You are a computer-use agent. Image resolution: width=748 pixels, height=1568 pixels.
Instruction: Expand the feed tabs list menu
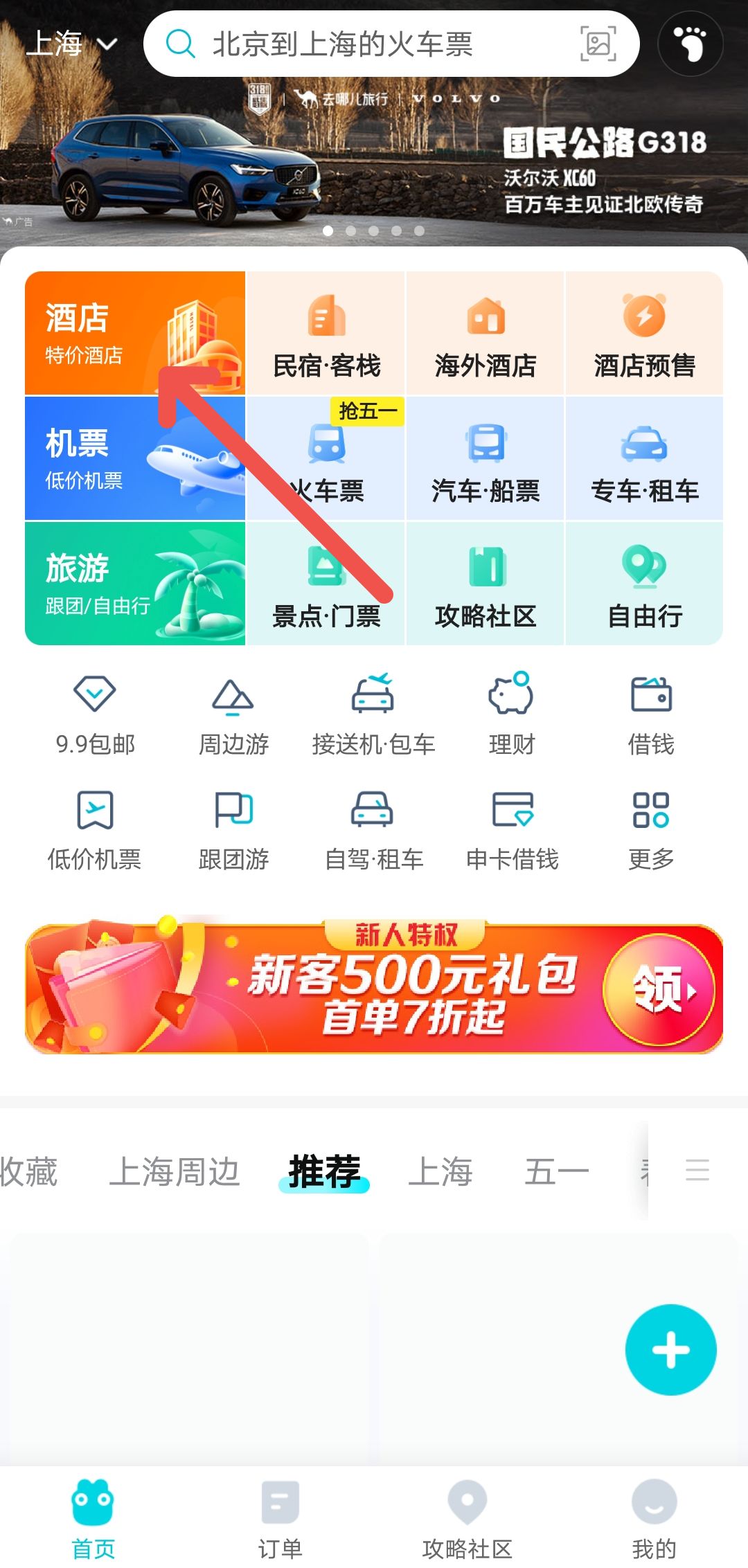point(697,1170)
